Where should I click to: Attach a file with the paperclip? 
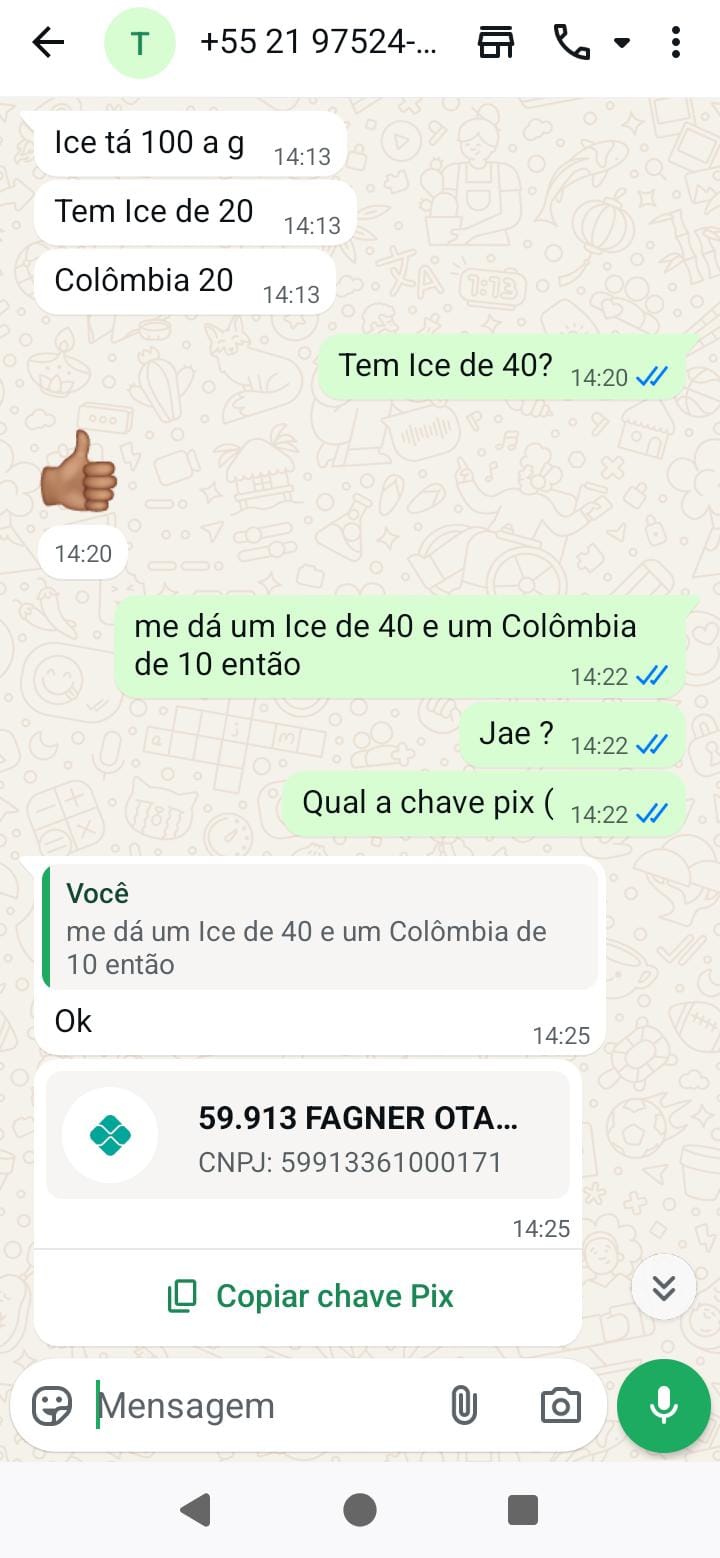[463, 1406]
